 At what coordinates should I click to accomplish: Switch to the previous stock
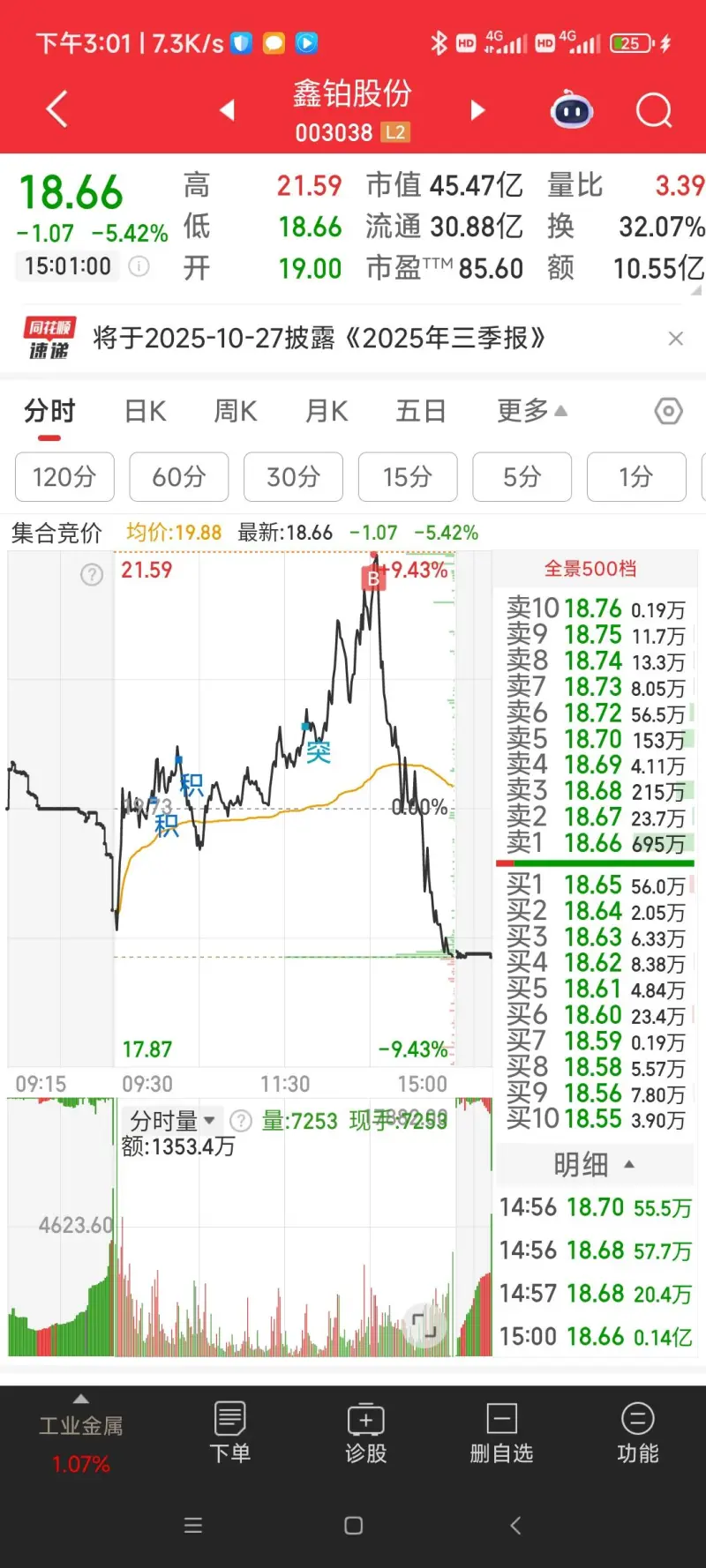tap(228, 110)
